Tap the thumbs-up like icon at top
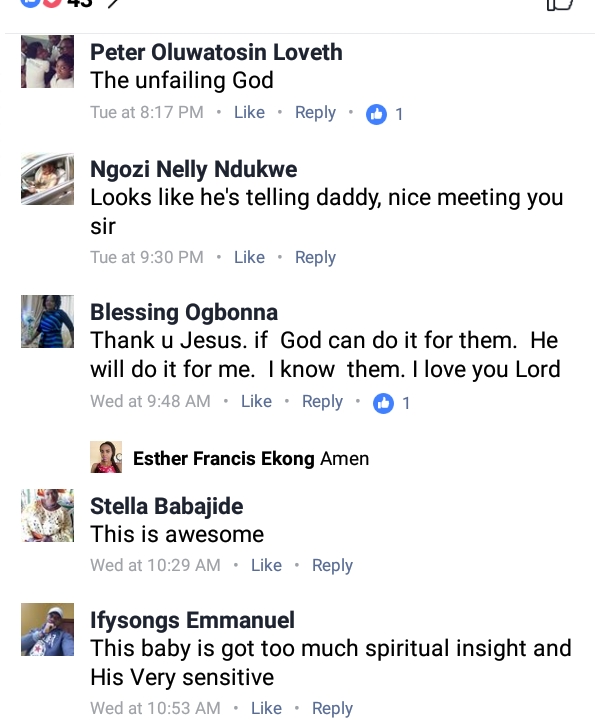This screenshot has height=722, width=600. pyautogui.click(x=561, y=4)
